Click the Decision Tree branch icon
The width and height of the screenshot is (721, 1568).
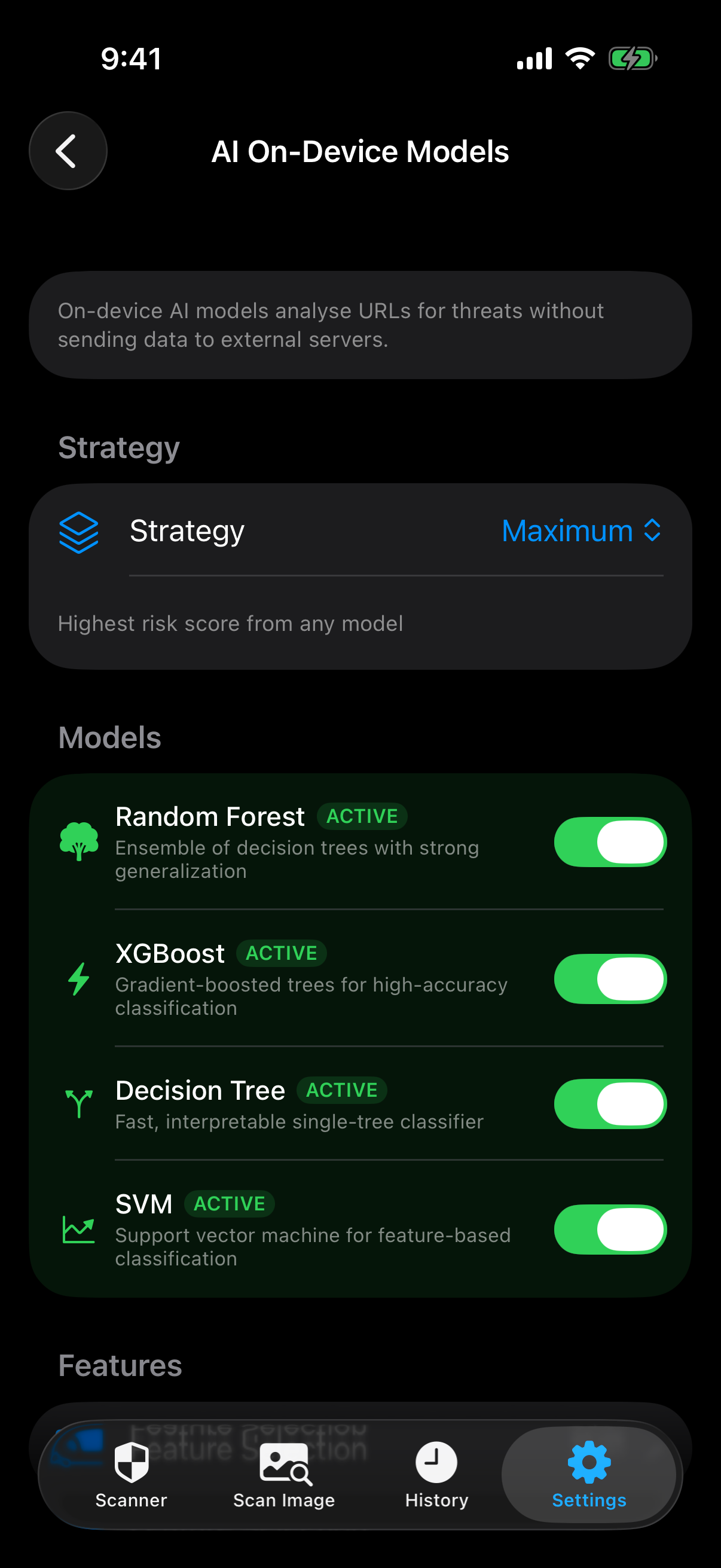tap(79, 1103)
